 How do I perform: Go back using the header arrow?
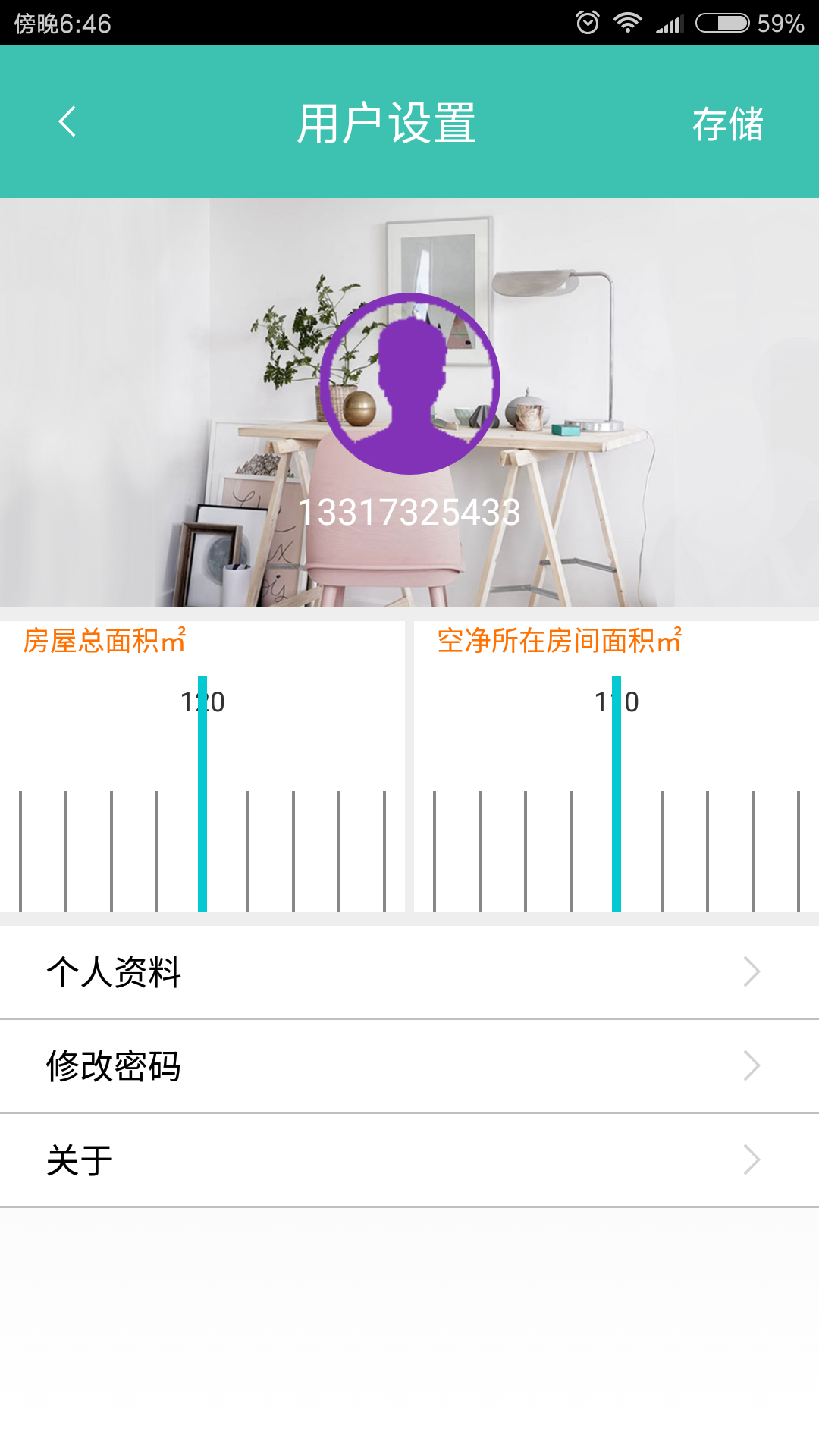[67, 122]
